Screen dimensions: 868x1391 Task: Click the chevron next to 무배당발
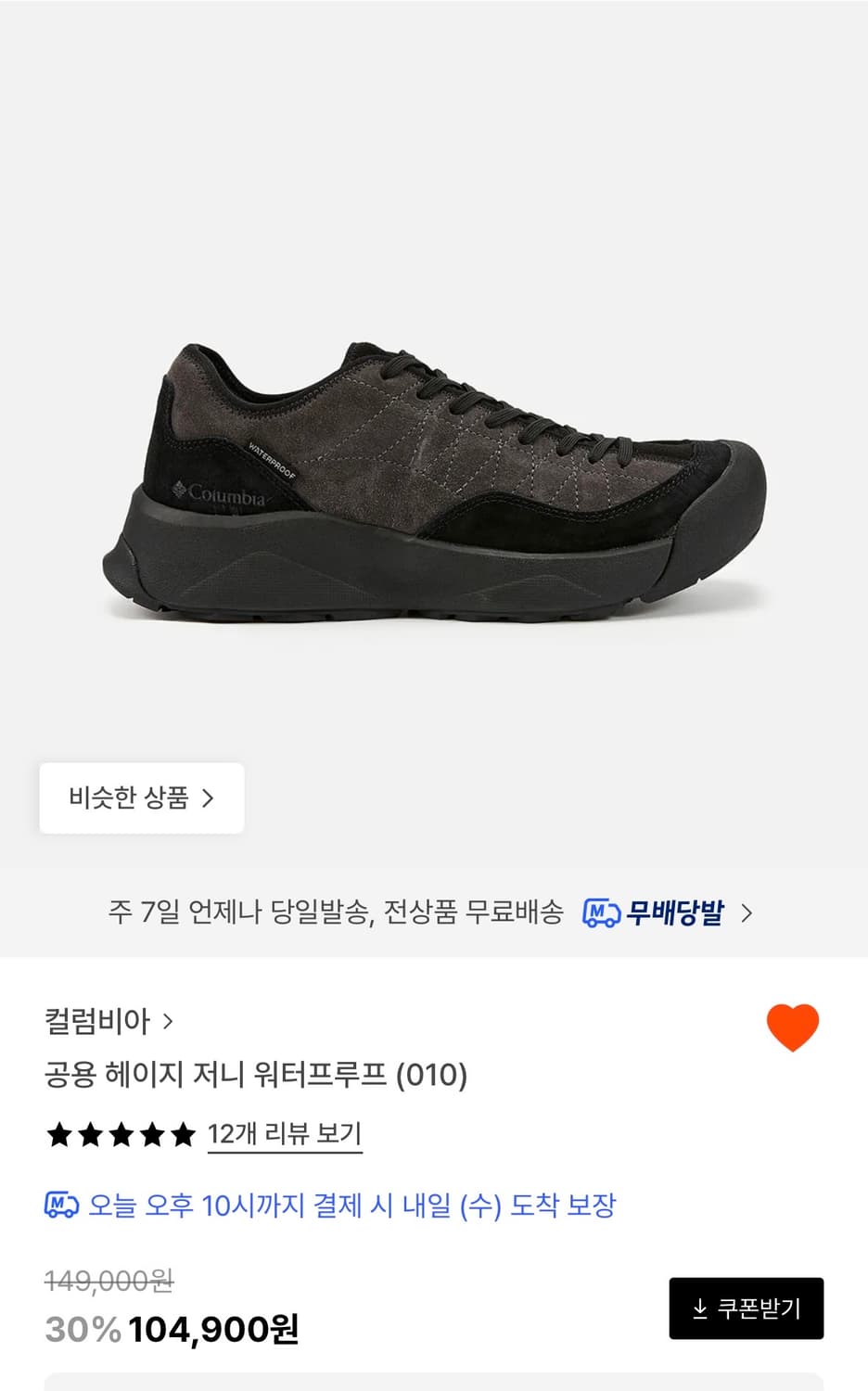click(747, 912)
